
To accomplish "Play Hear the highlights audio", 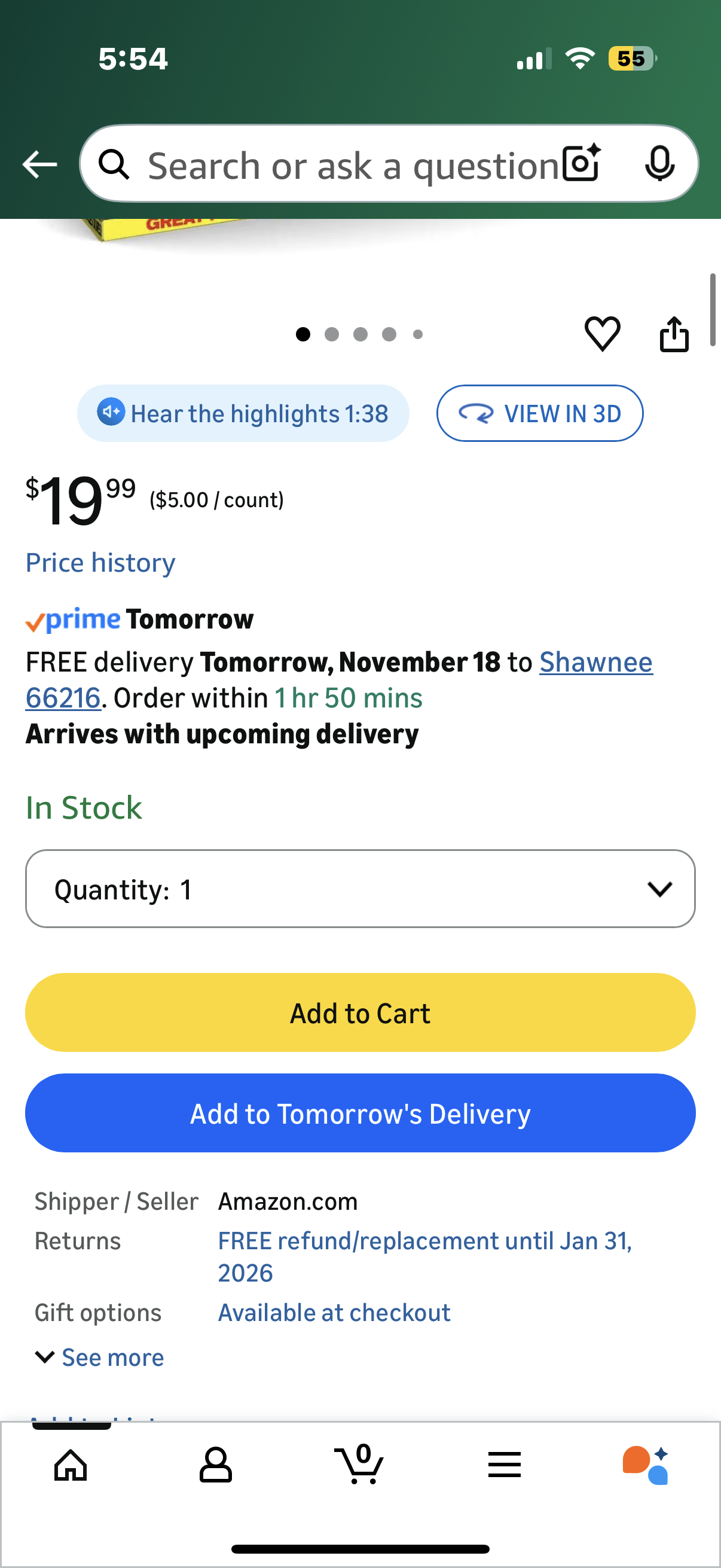I will (243, 413).
